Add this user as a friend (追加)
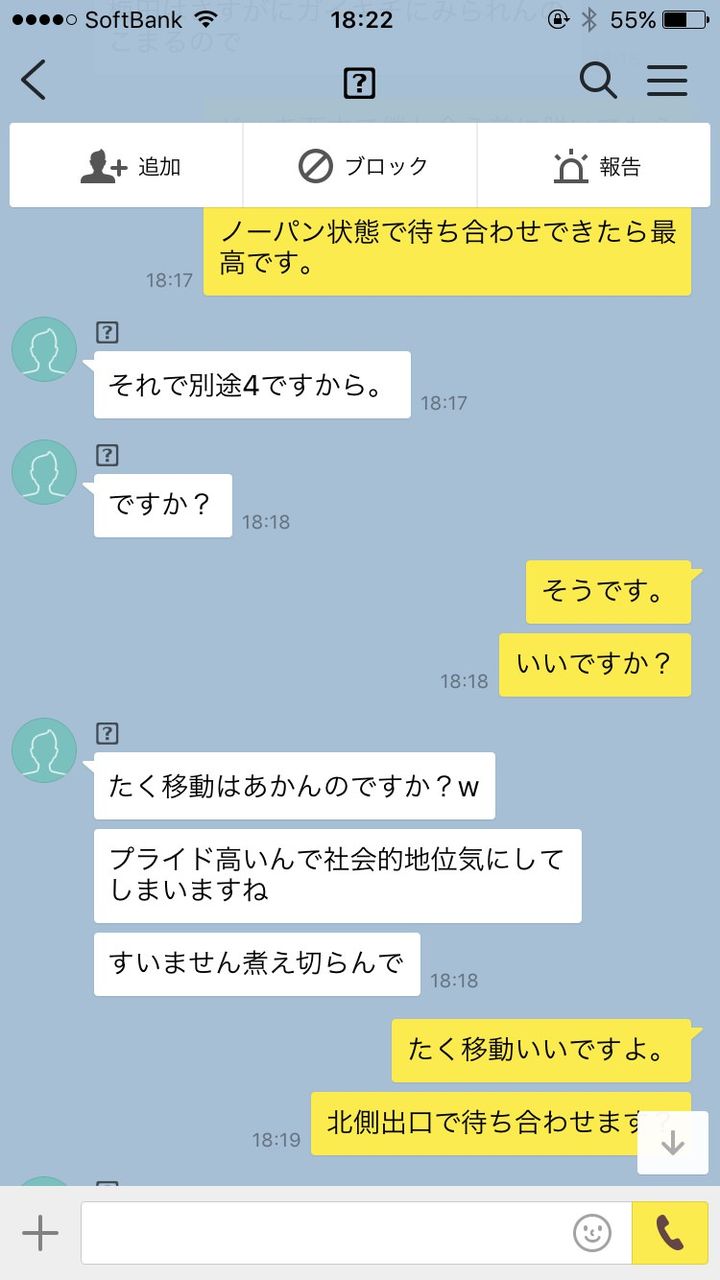 pos(127,166)
